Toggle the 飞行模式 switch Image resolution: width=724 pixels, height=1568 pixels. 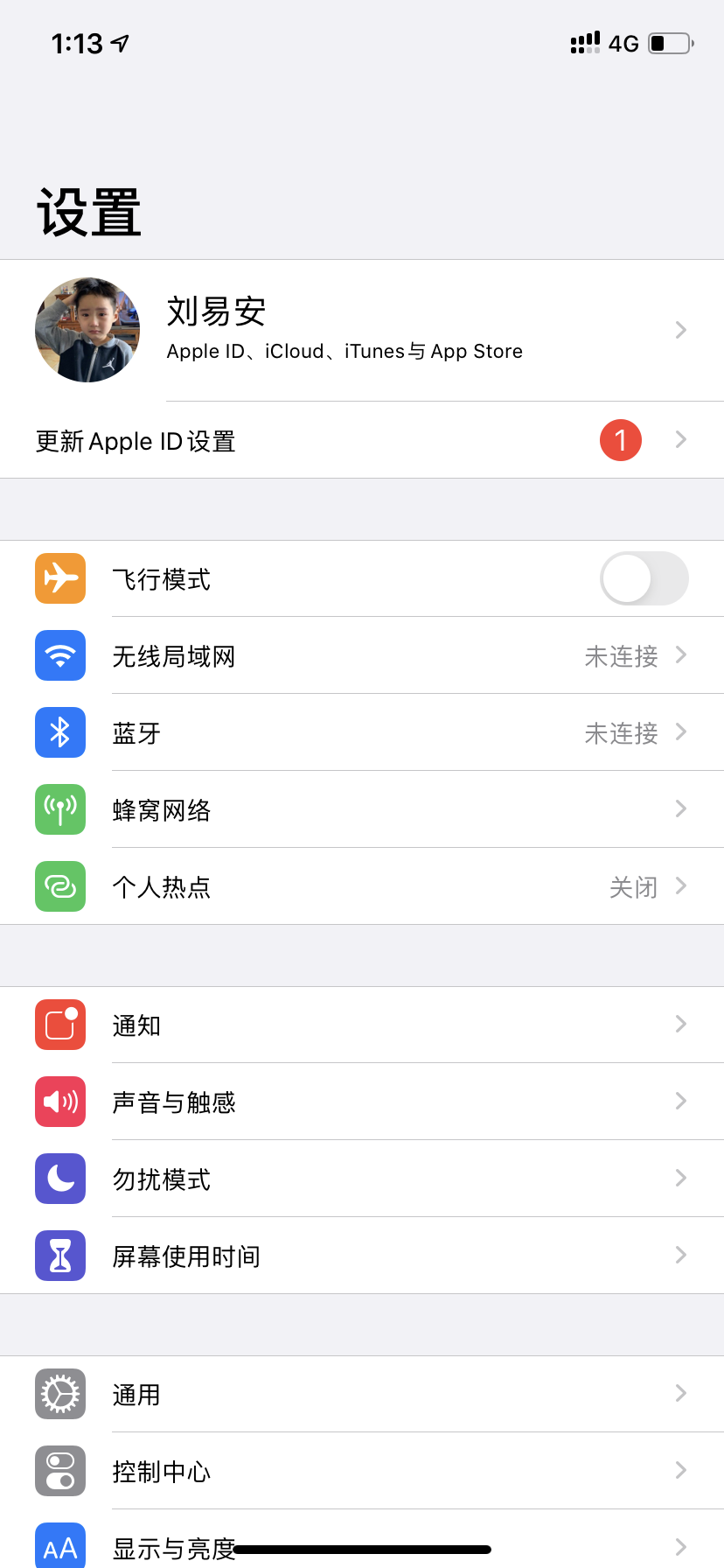[x=644, y=578]
